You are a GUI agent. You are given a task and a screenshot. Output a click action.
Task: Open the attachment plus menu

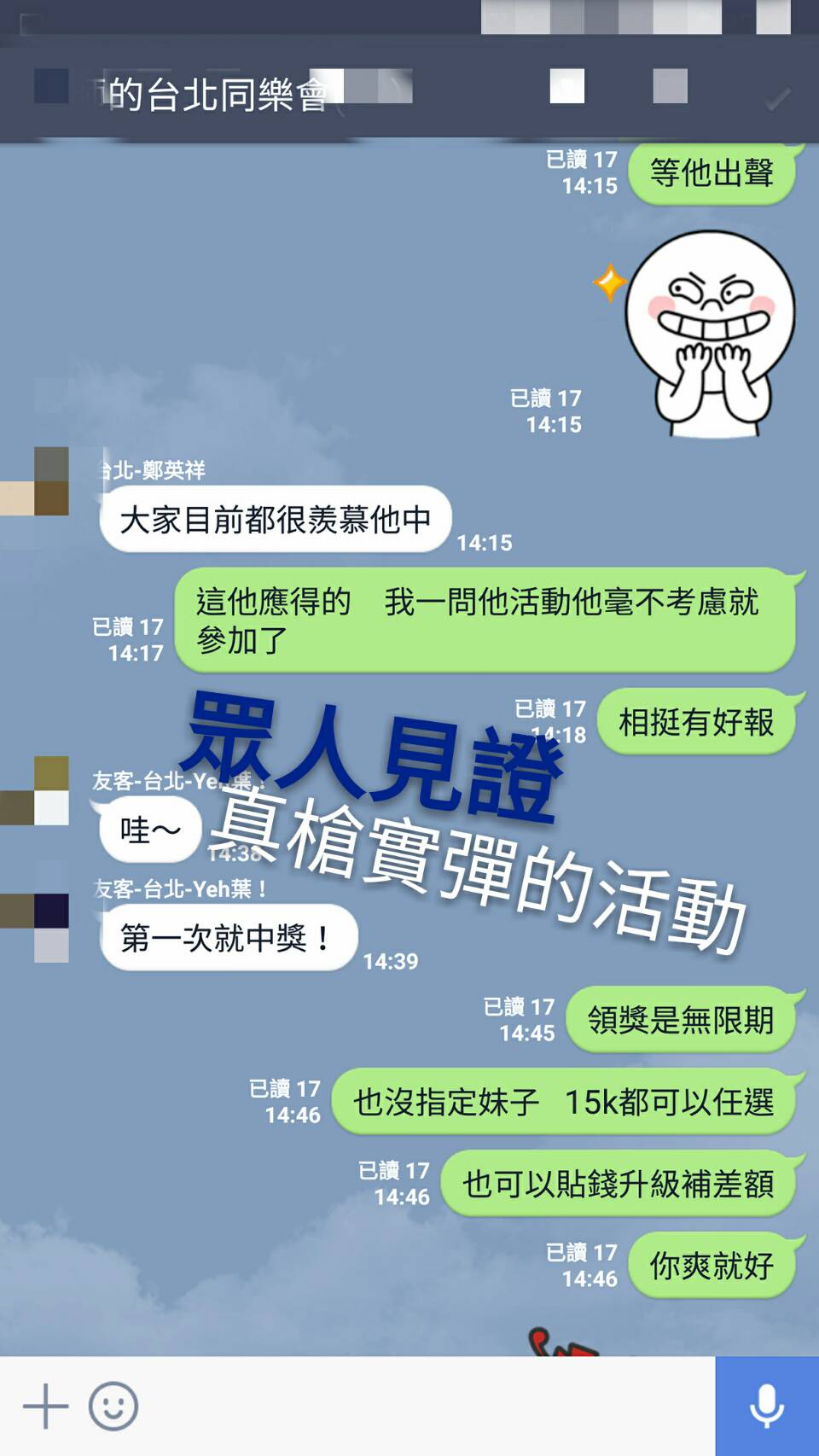click(45, 1406)
